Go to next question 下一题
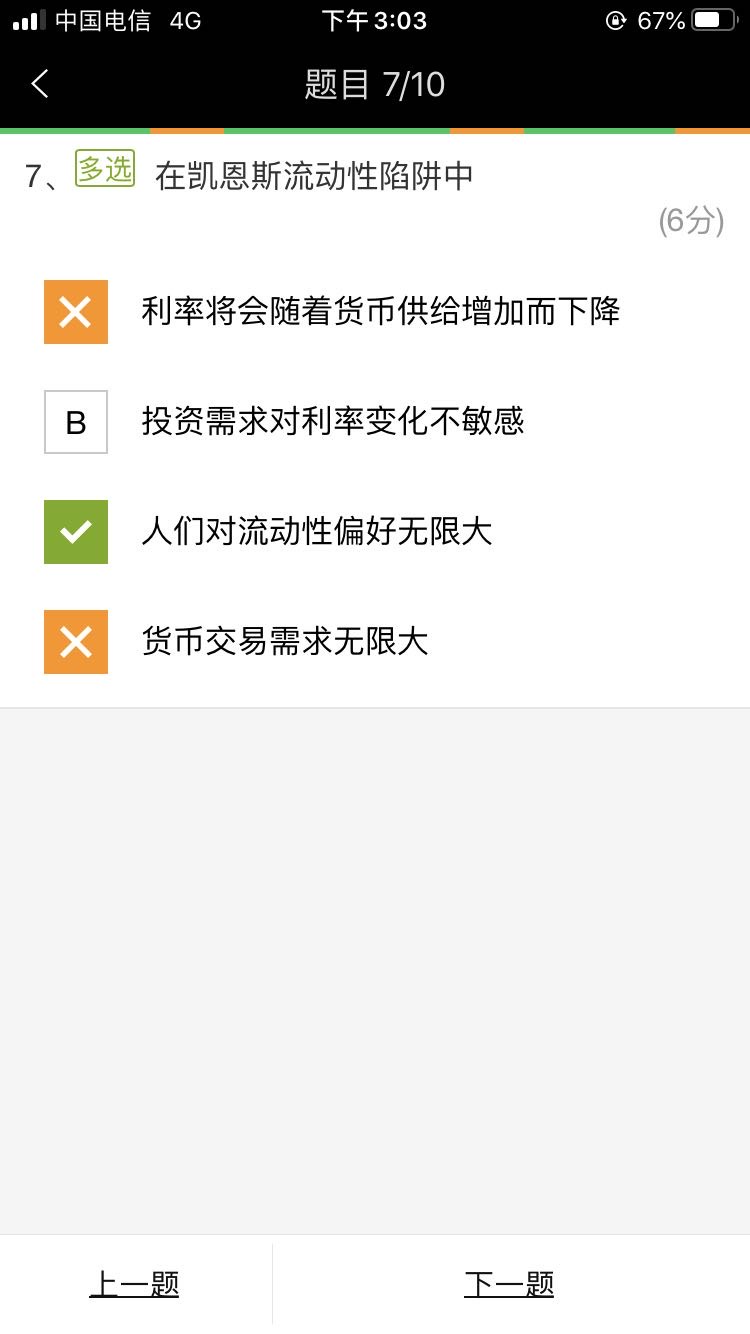 [x=510, y=1284]
